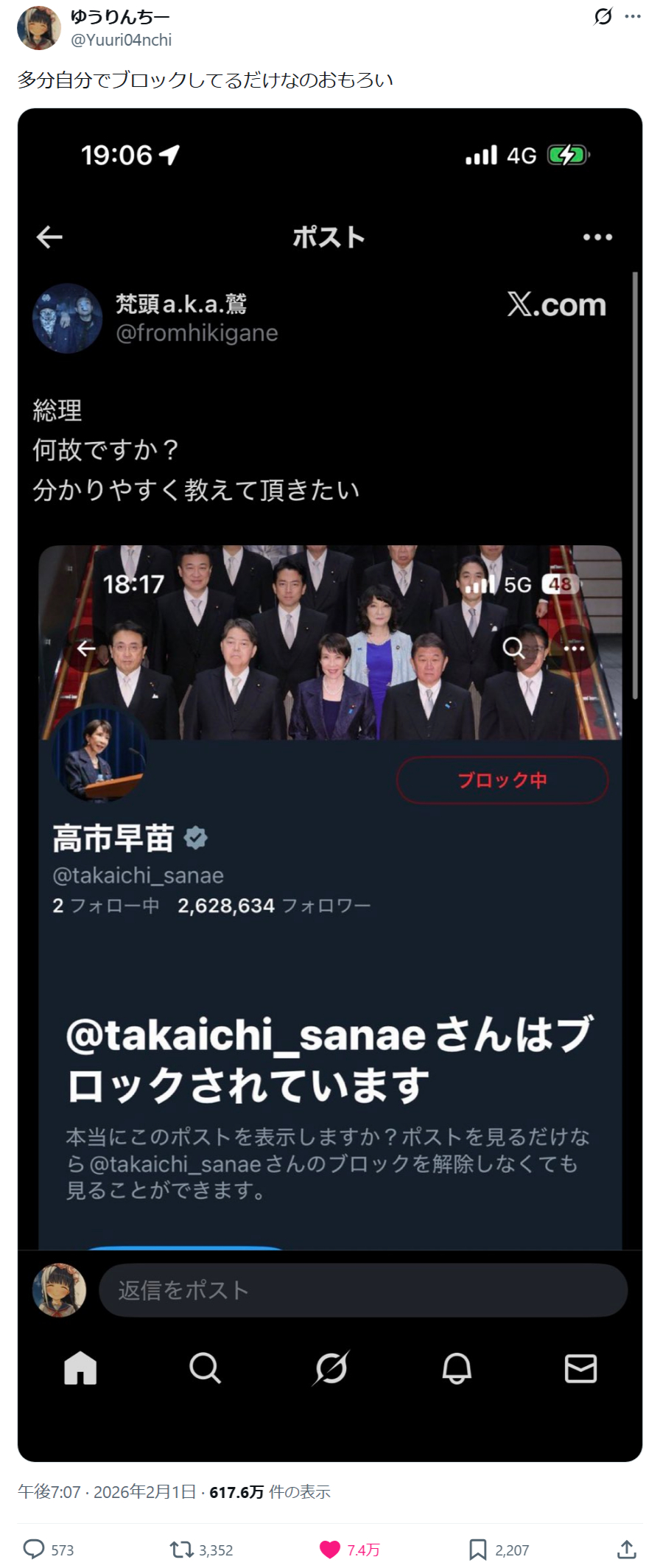Bookmark the post with 2,207 saves
The height and width of the screenshot is (1568, 660).
(x=478, y=1549)
